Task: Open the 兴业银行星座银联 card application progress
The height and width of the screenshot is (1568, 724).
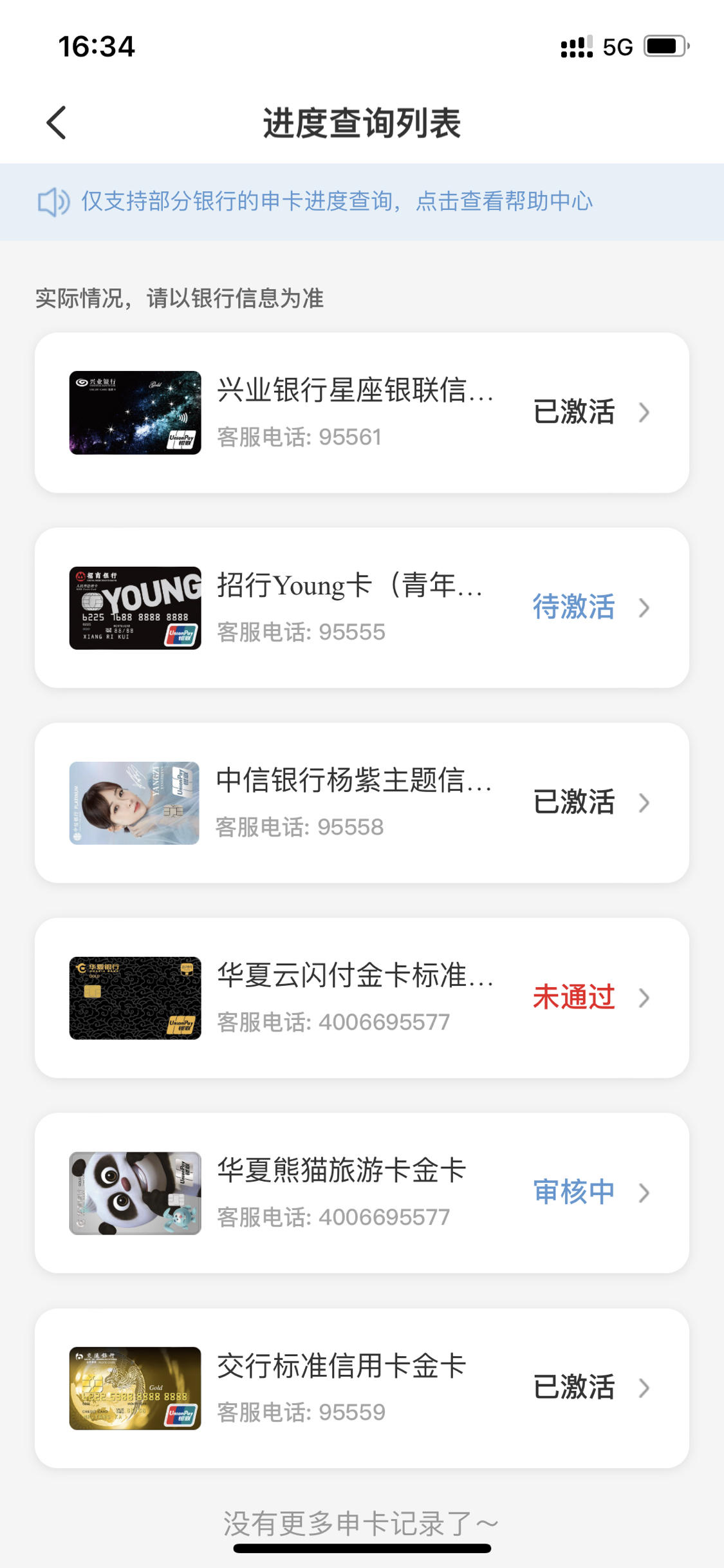Action: click(362, 413)
